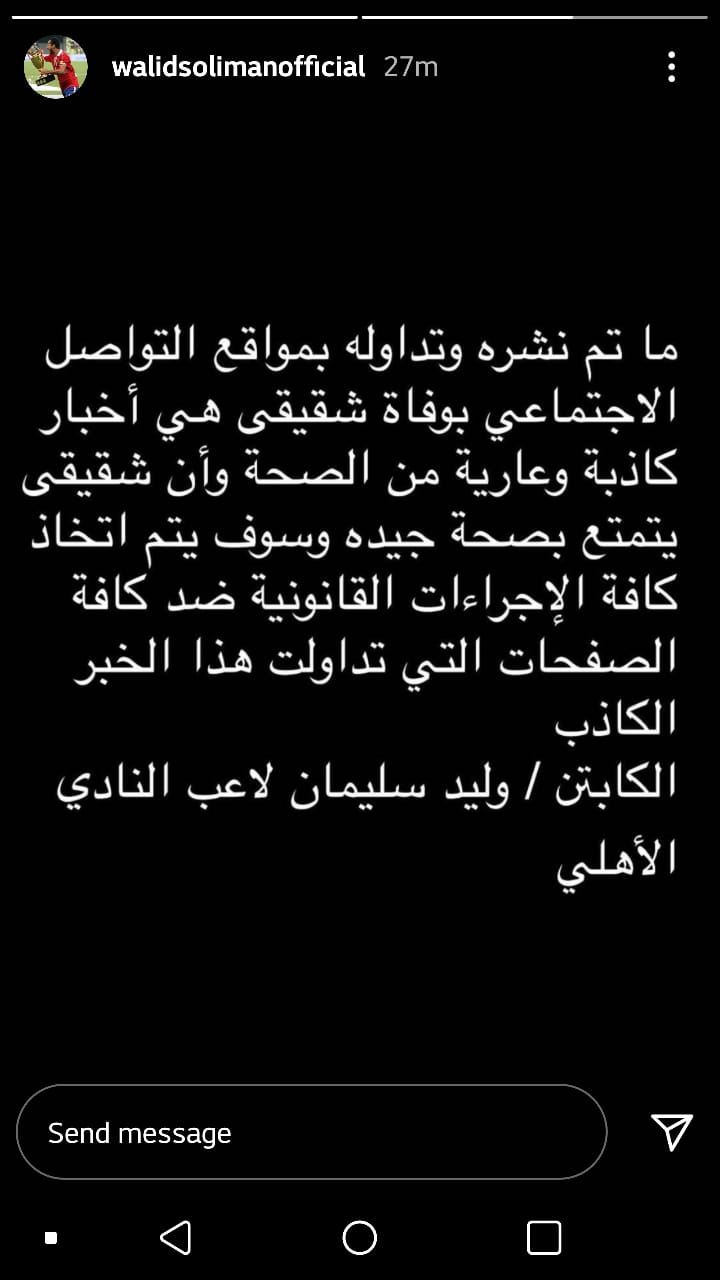The height and width of the screenshot is (1280, 720).
Task: Tap the walidsolimanofficial username
Action: 238,67
